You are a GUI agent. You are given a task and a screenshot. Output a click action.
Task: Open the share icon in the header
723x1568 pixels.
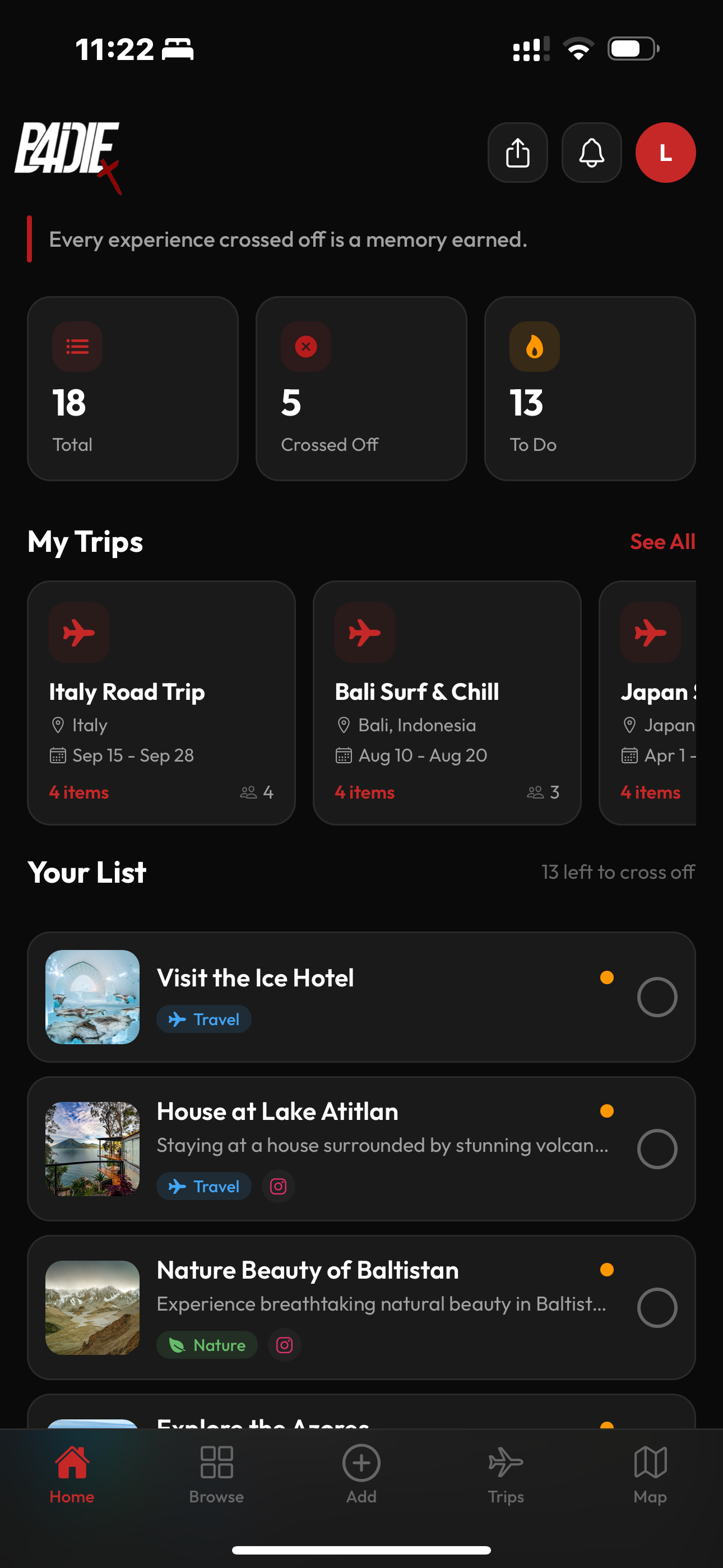[x=517, y=153]
